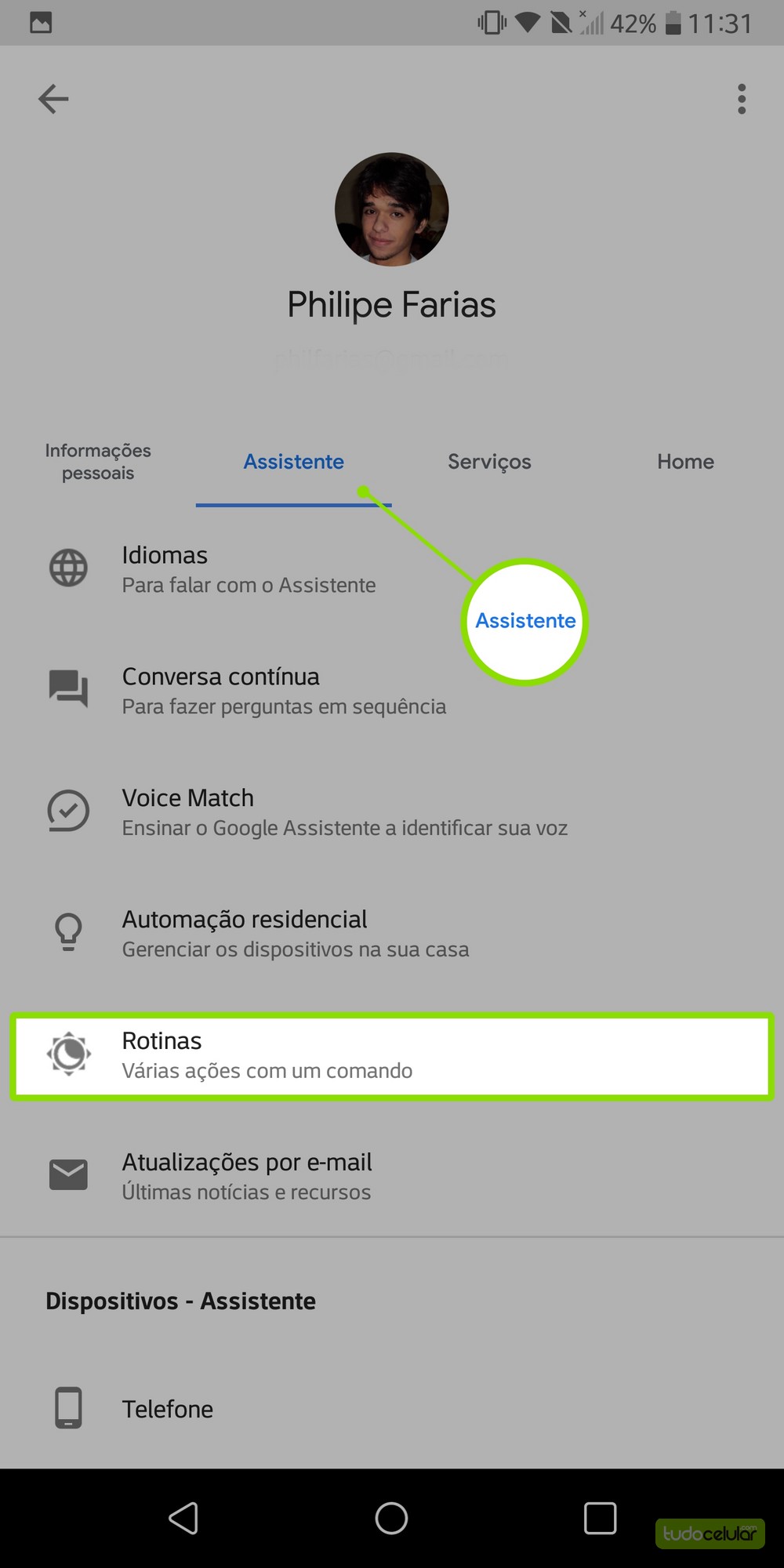784x1568 pixels.
Task: Go back using the top arrow
Action: (x=53, y=99)
